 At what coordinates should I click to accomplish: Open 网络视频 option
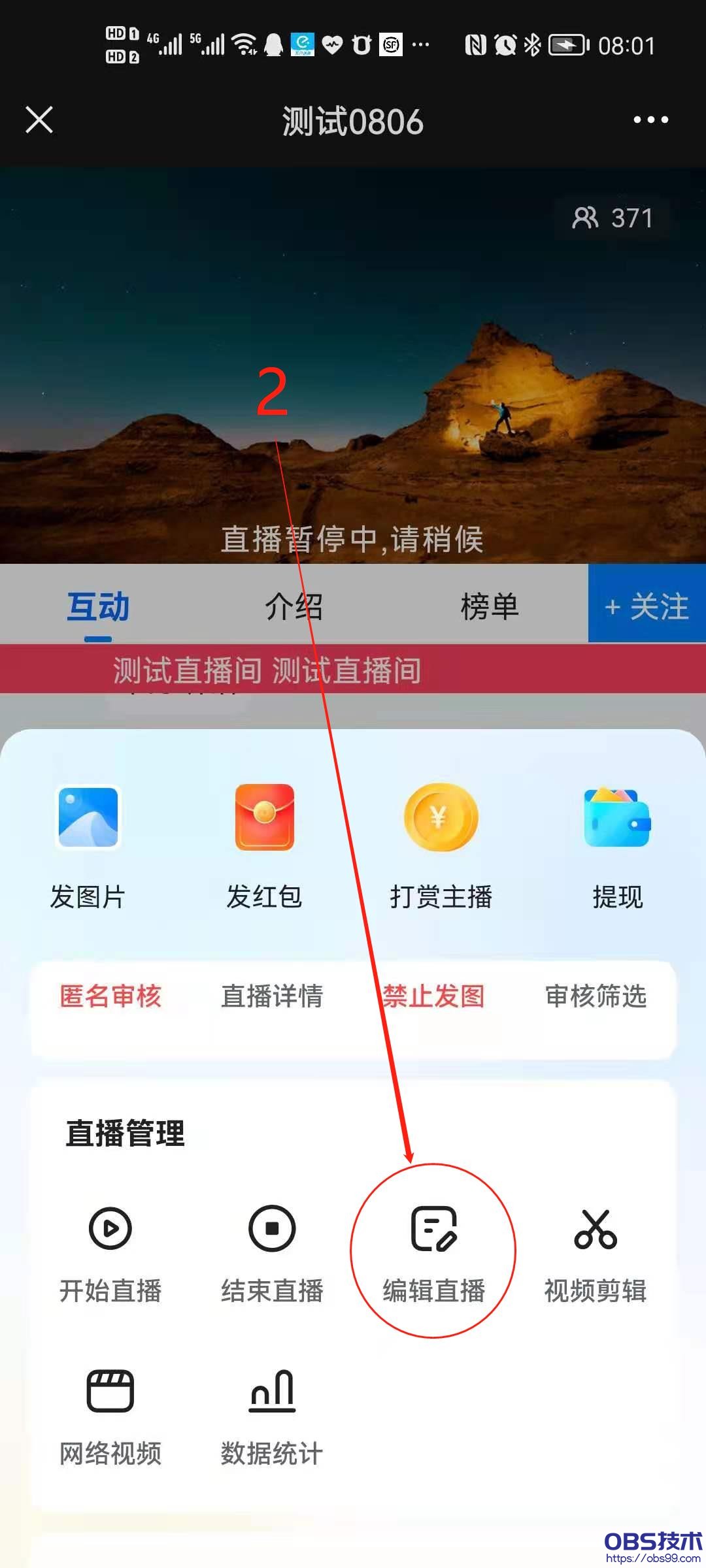click(110, 1416)
